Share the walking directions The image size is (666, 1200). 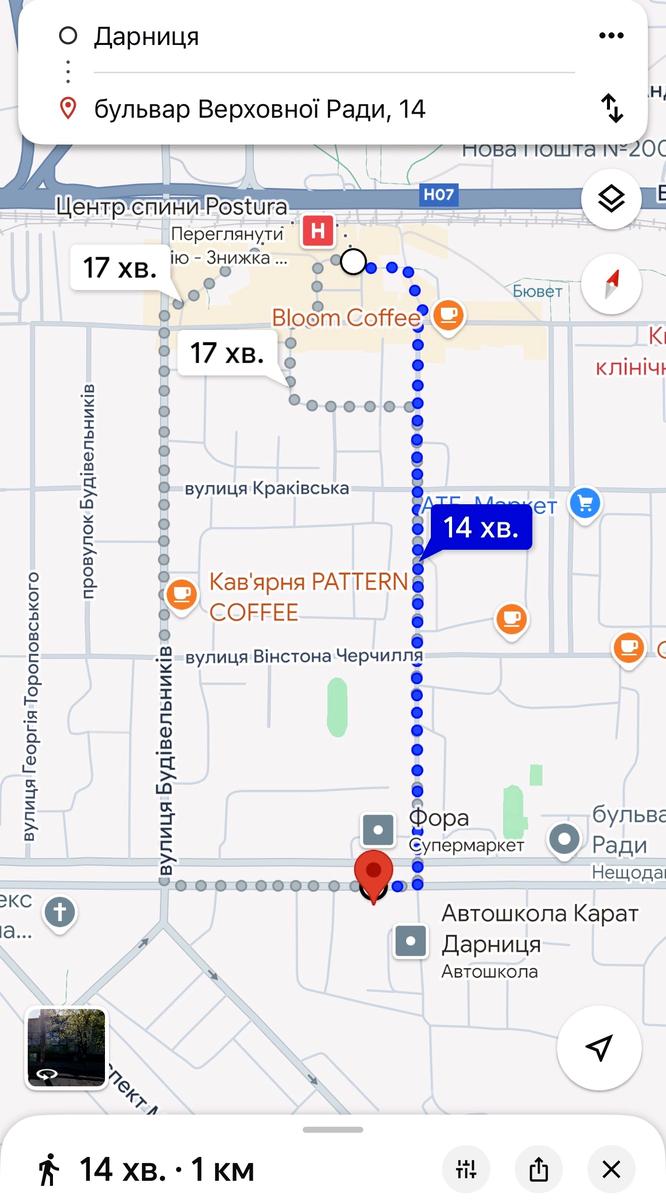pos(538,1168)
